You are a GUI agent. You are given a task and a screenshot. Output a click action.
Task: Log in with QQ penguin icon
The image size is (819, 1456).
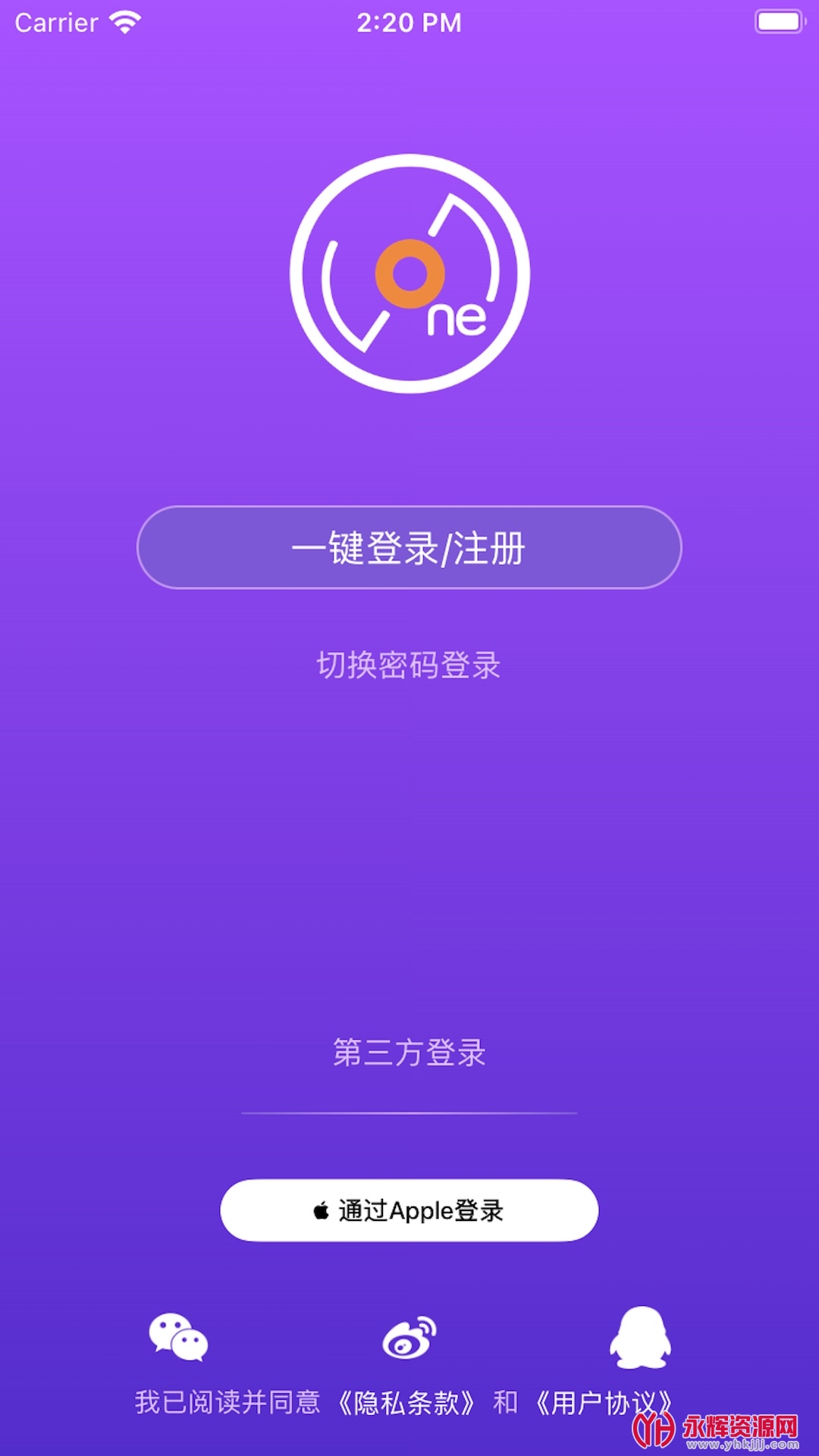pyautogui.click(x=640, y=1338)
